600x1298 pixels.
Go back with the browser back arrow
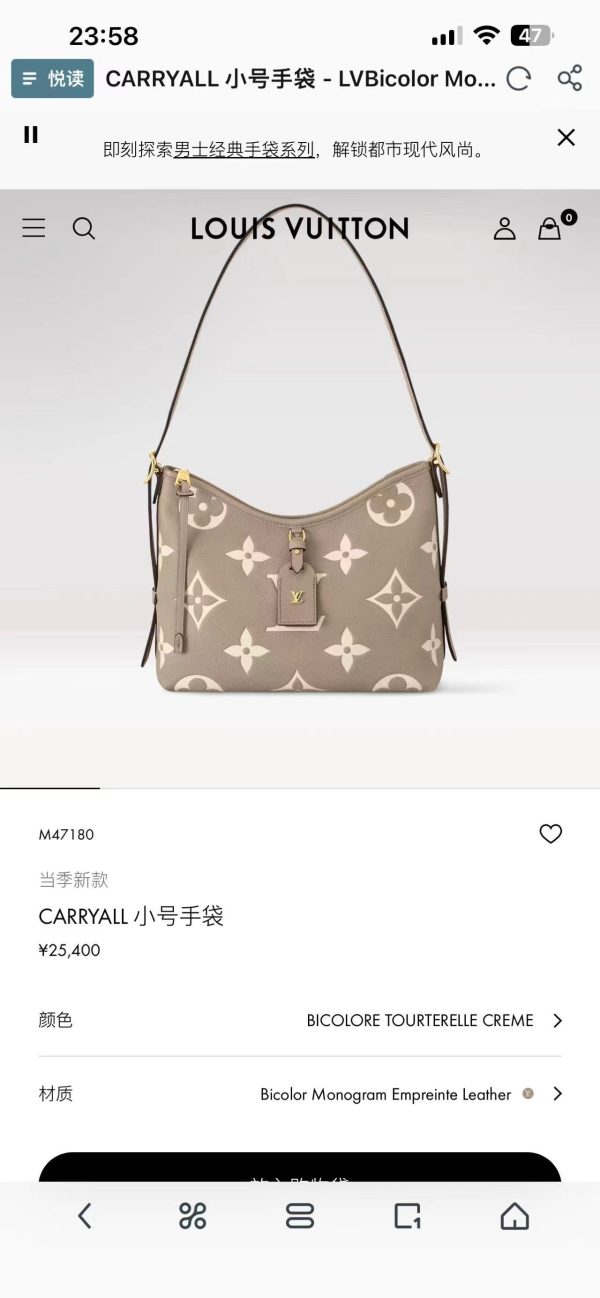[x=84, y=1216]
